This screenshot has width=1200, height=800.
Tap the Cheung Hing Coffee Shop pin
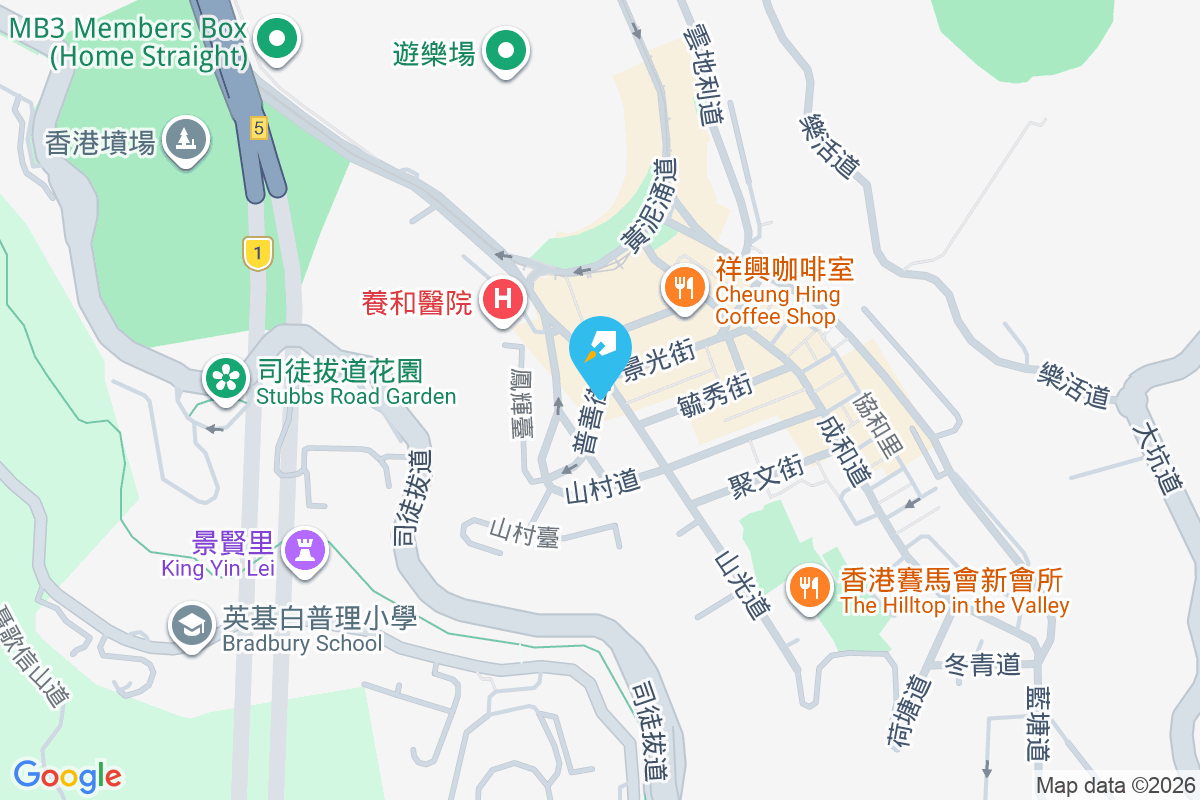pos(683,289)
